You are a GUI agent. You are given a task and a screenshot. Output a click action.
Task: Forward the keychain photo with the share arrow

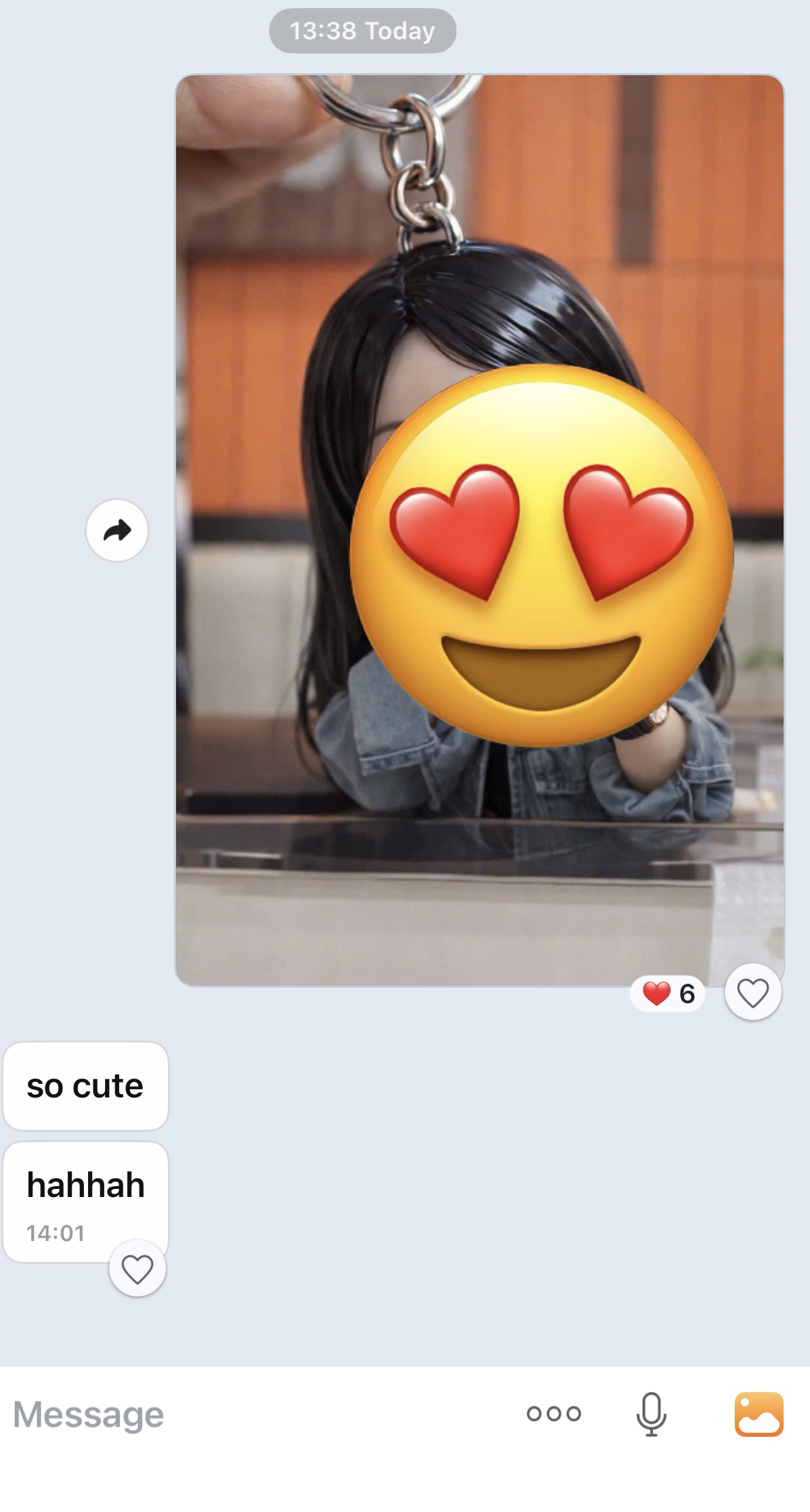point(116,530)
